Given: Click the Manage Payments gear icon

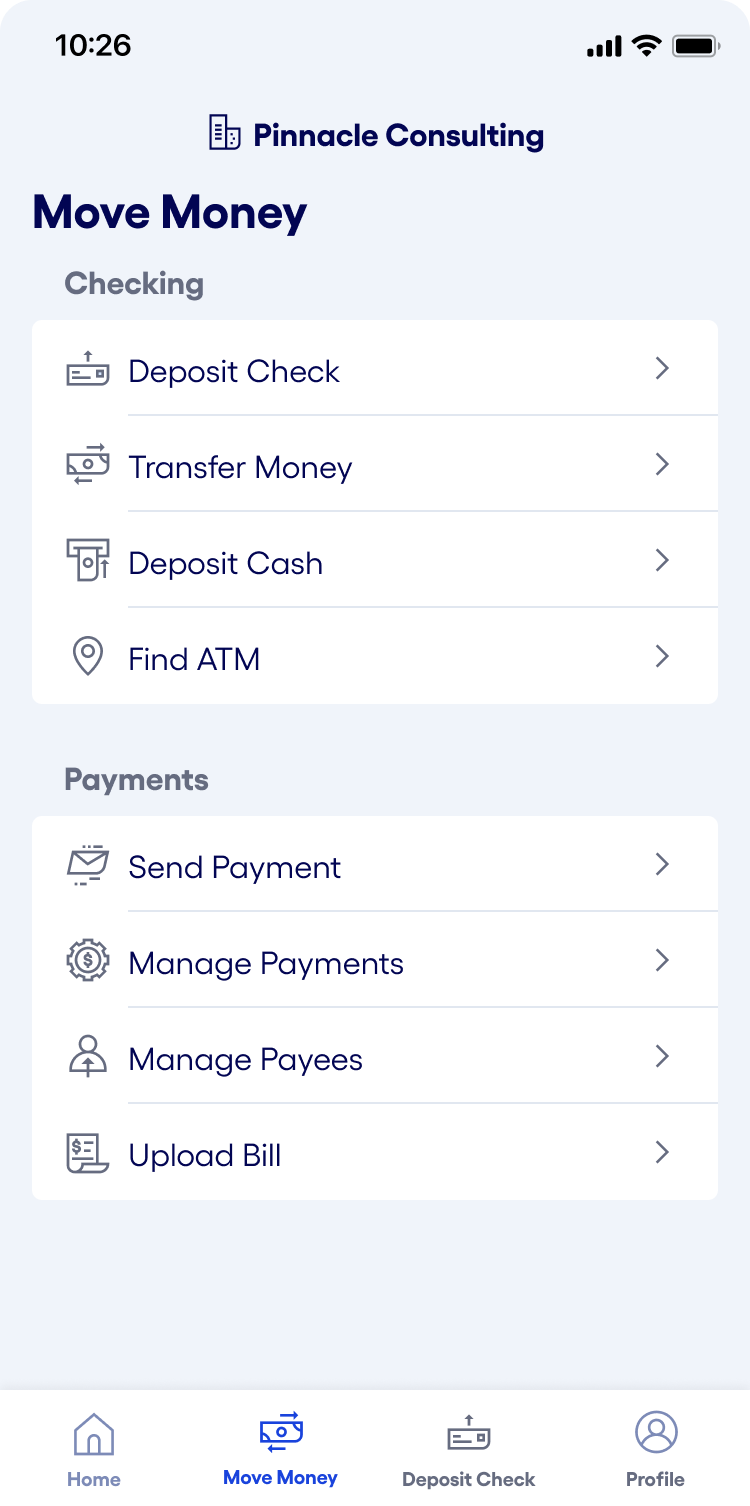Looking at the screenshot, I should pos(88,960).
